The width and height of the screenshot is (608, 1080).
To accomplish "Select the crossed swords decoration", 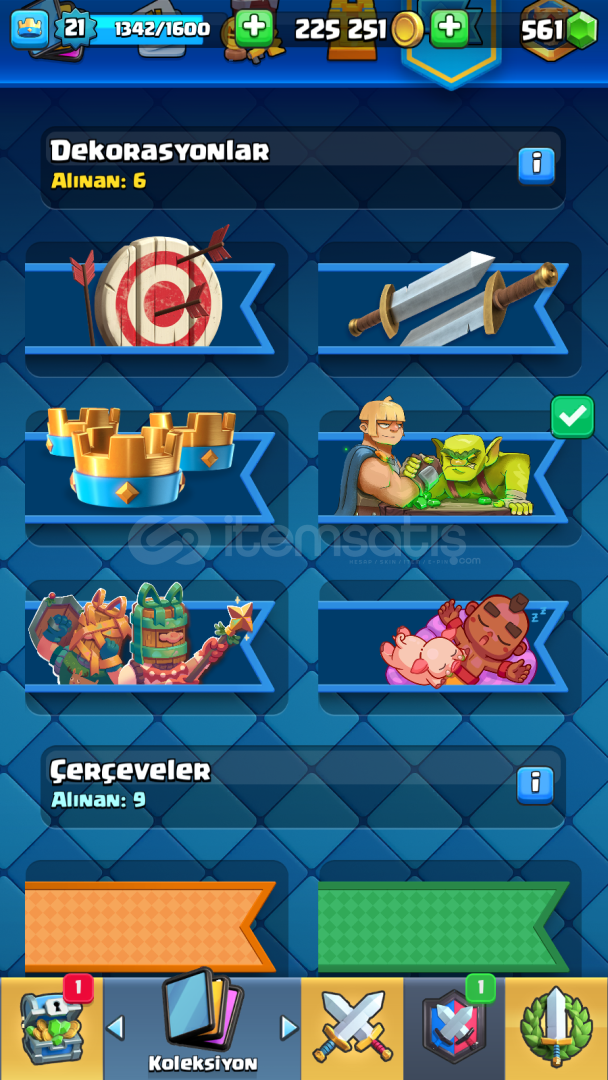I will point(450,309).
